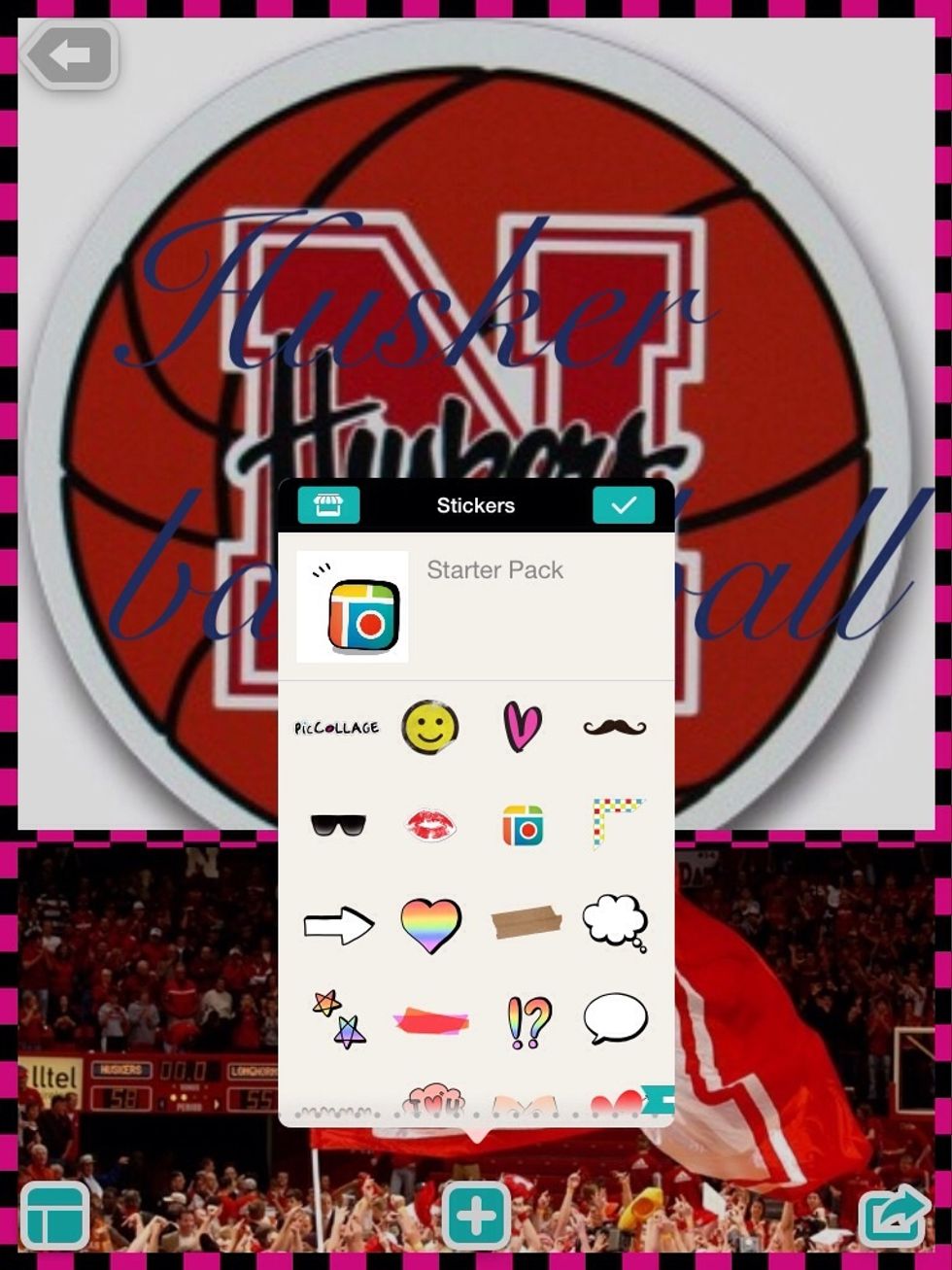Pick the two stars sticker
Image resolution: width=952 pixels, height=1270 pixels.
(339, 1019)
